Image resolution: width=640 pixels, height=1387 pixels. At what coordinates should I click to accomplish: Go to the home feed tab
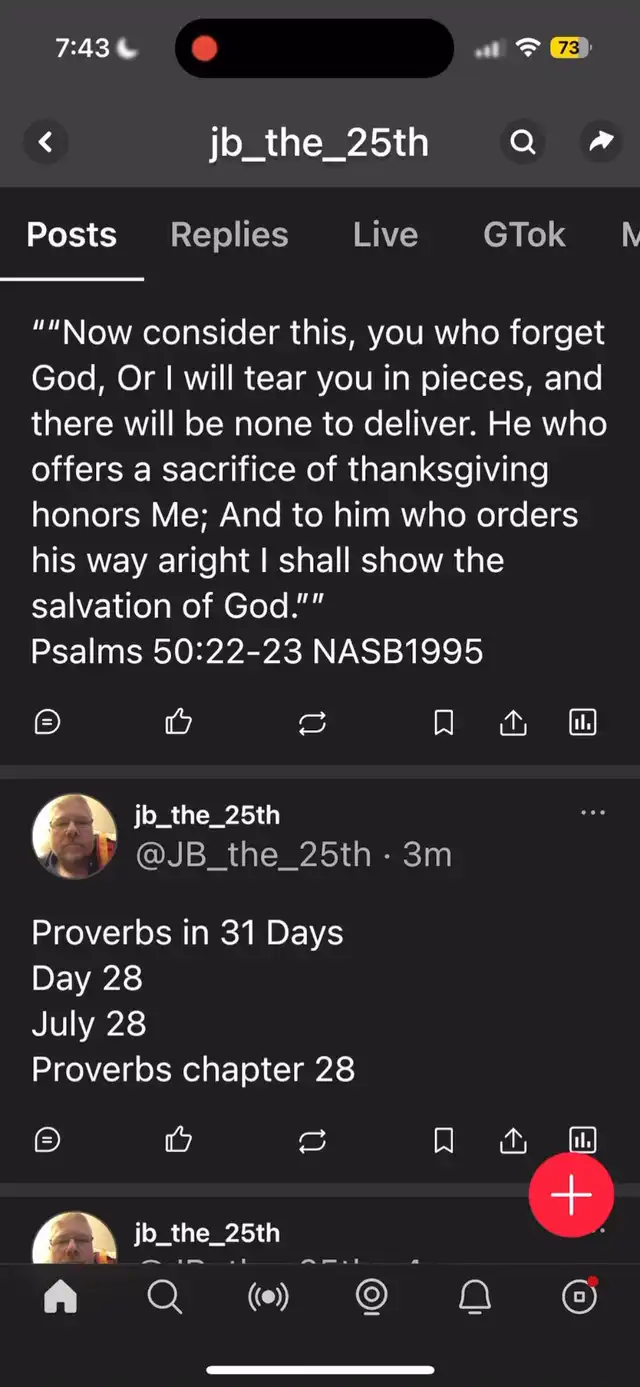pos(61,1297)
